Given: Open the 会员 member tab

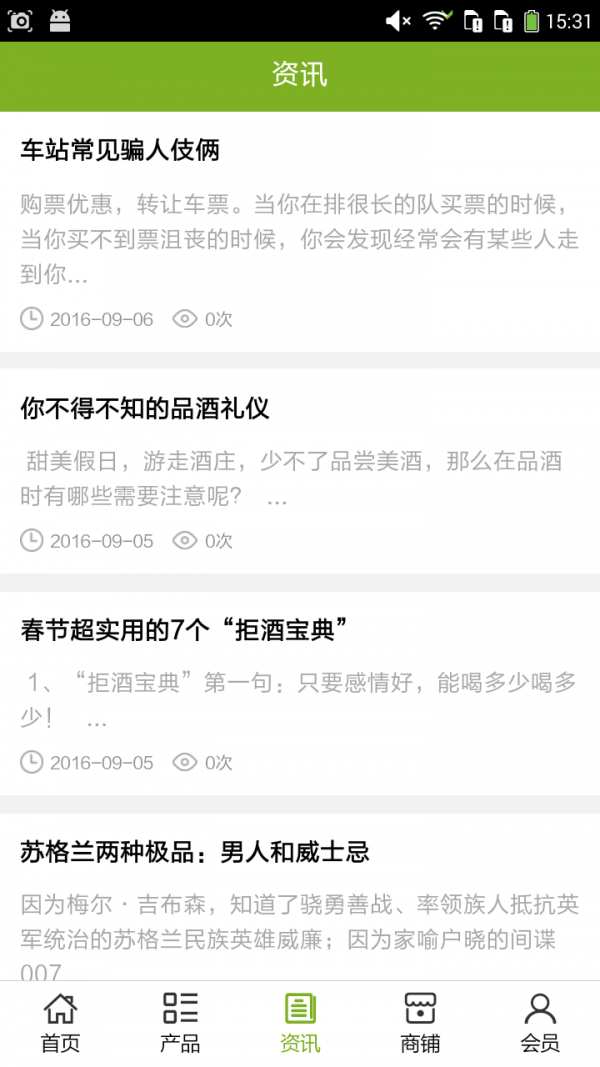Looking at the screenshot, I should coord(540,1023).
